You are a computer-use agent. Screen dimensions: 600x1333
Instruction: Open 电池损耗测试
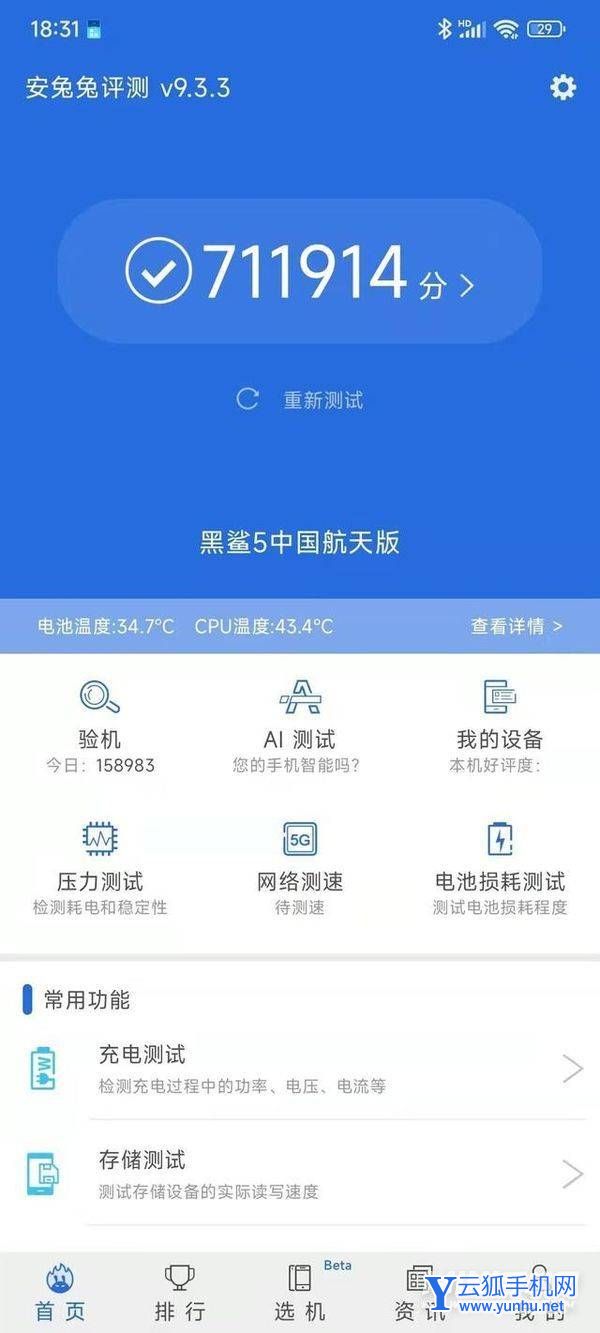(x=499, y=866)
